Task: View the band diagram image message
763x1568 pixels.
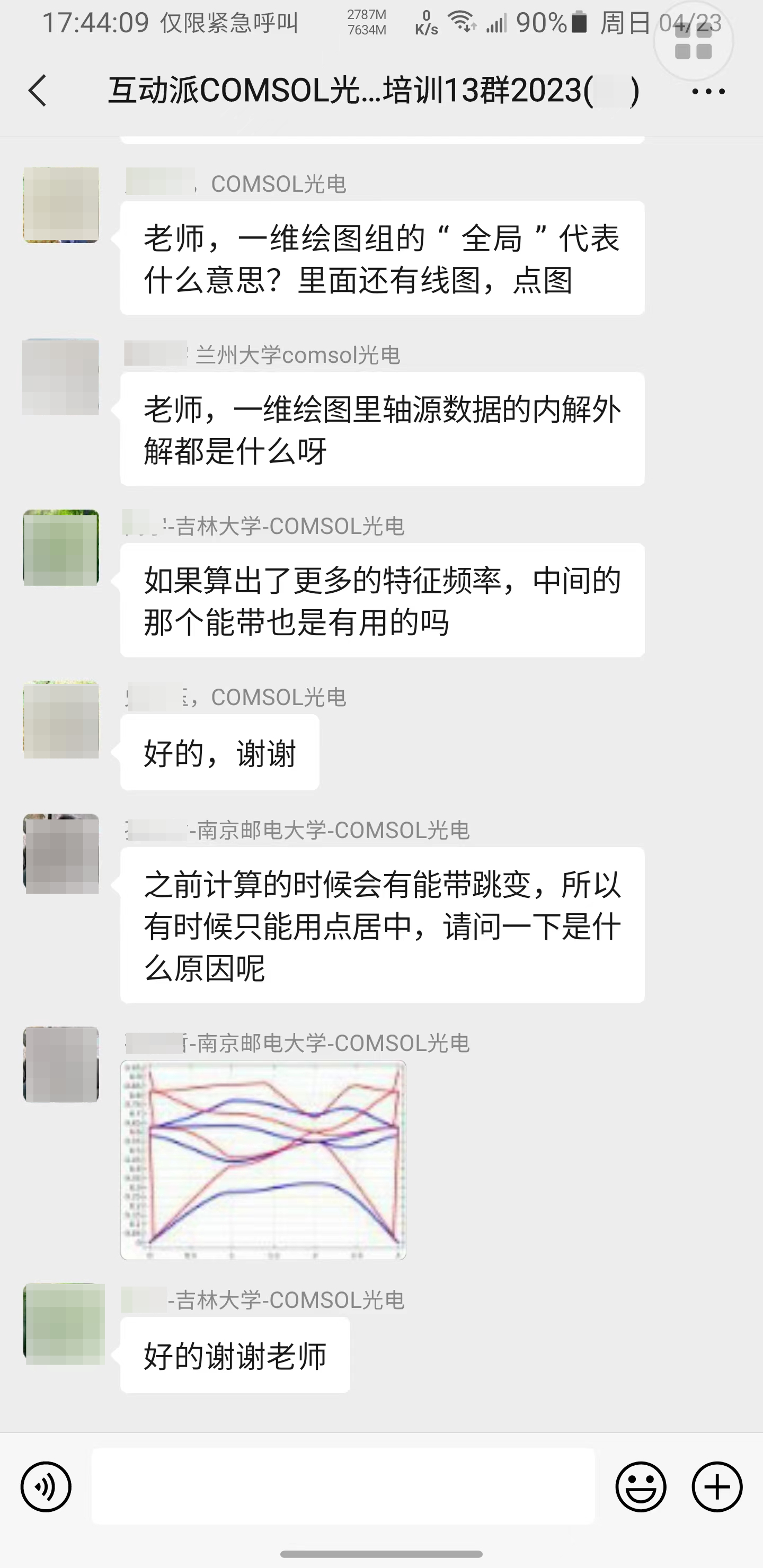Action: [x=263, y=1160]
